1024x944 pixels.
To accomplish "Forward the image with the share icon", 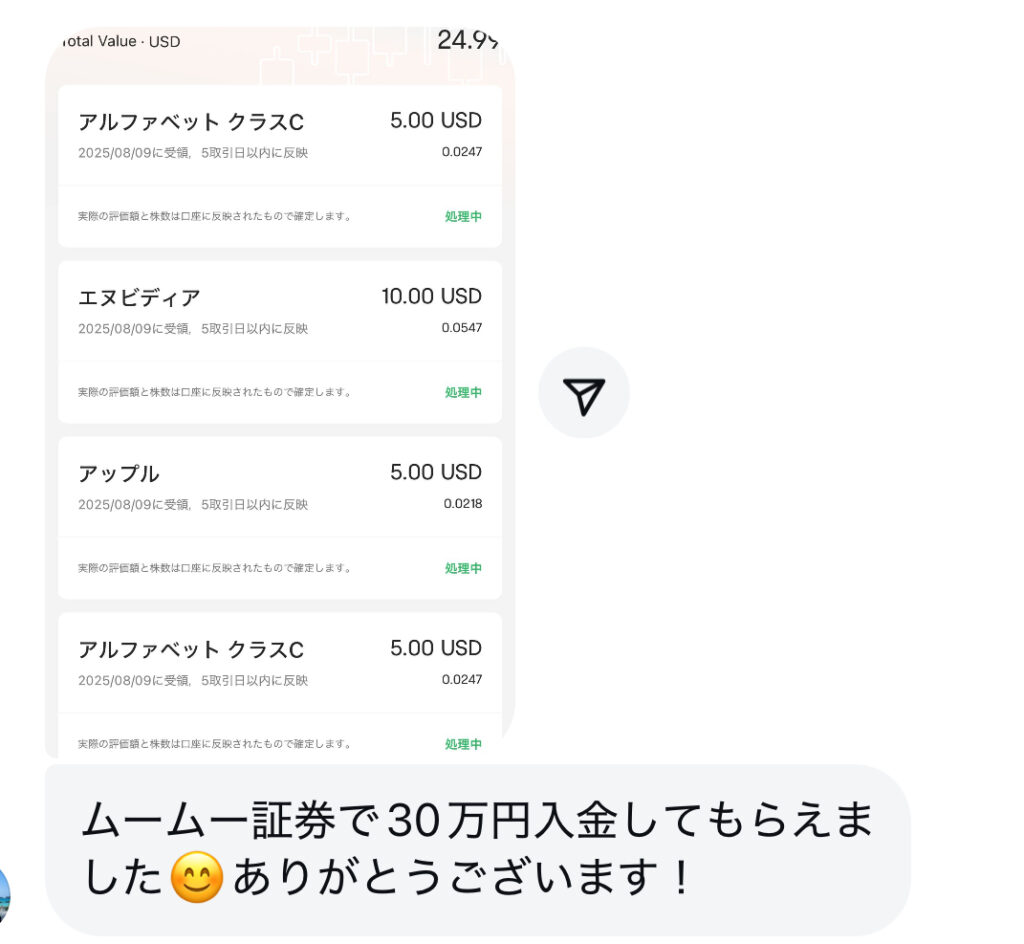I will [584, 394].
